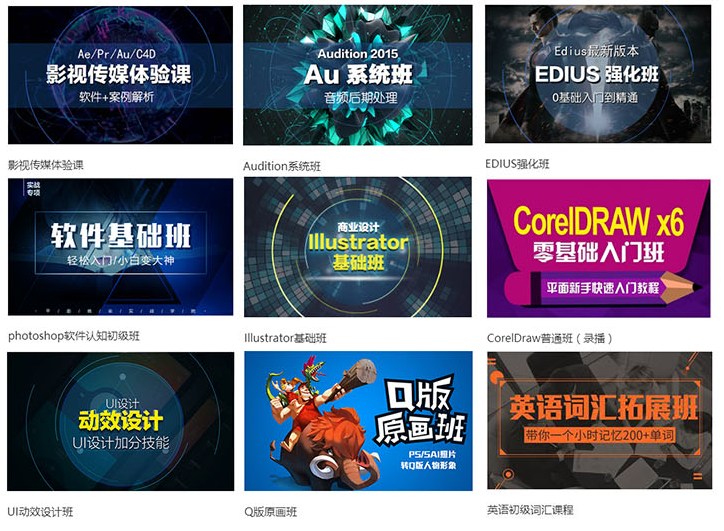Select the EDIUS强化班 course tile

click(x=598, y=75)
